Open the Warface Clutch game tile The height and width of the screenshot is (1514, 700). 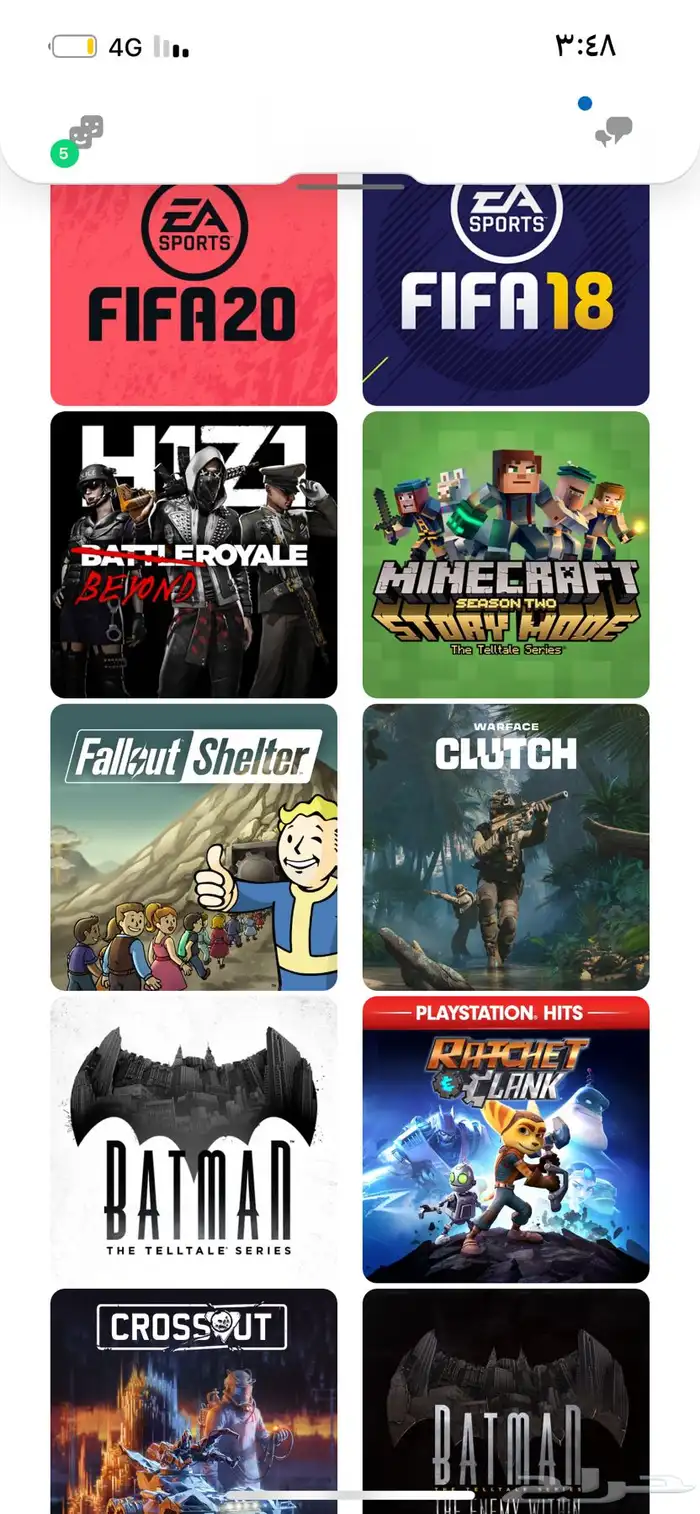click(505, 846)
